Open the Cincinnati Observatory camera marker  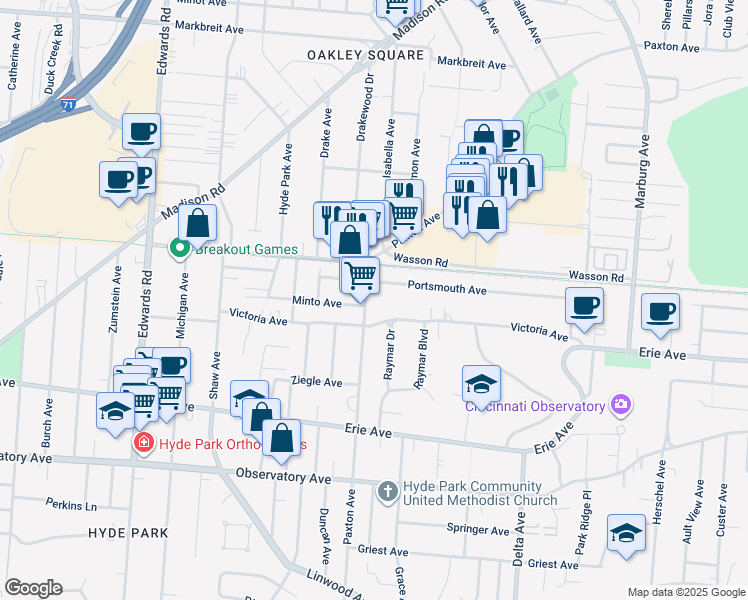[x=621, y=405]
